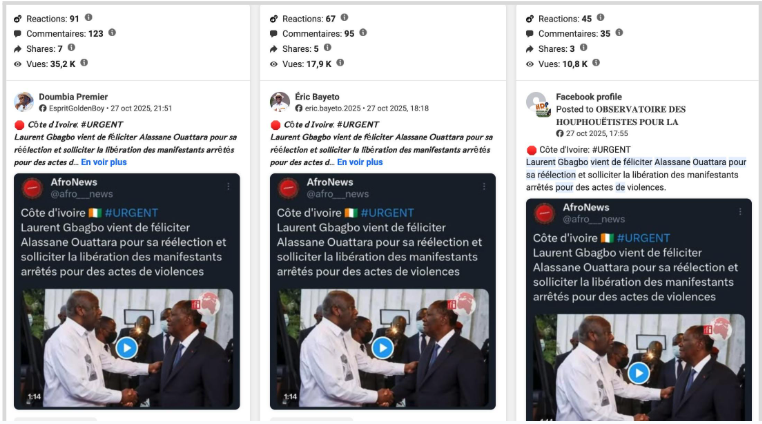Open the info icon beside Reactions: 91
The height and width of the screenshot is (424, 762).
point(89,18)
